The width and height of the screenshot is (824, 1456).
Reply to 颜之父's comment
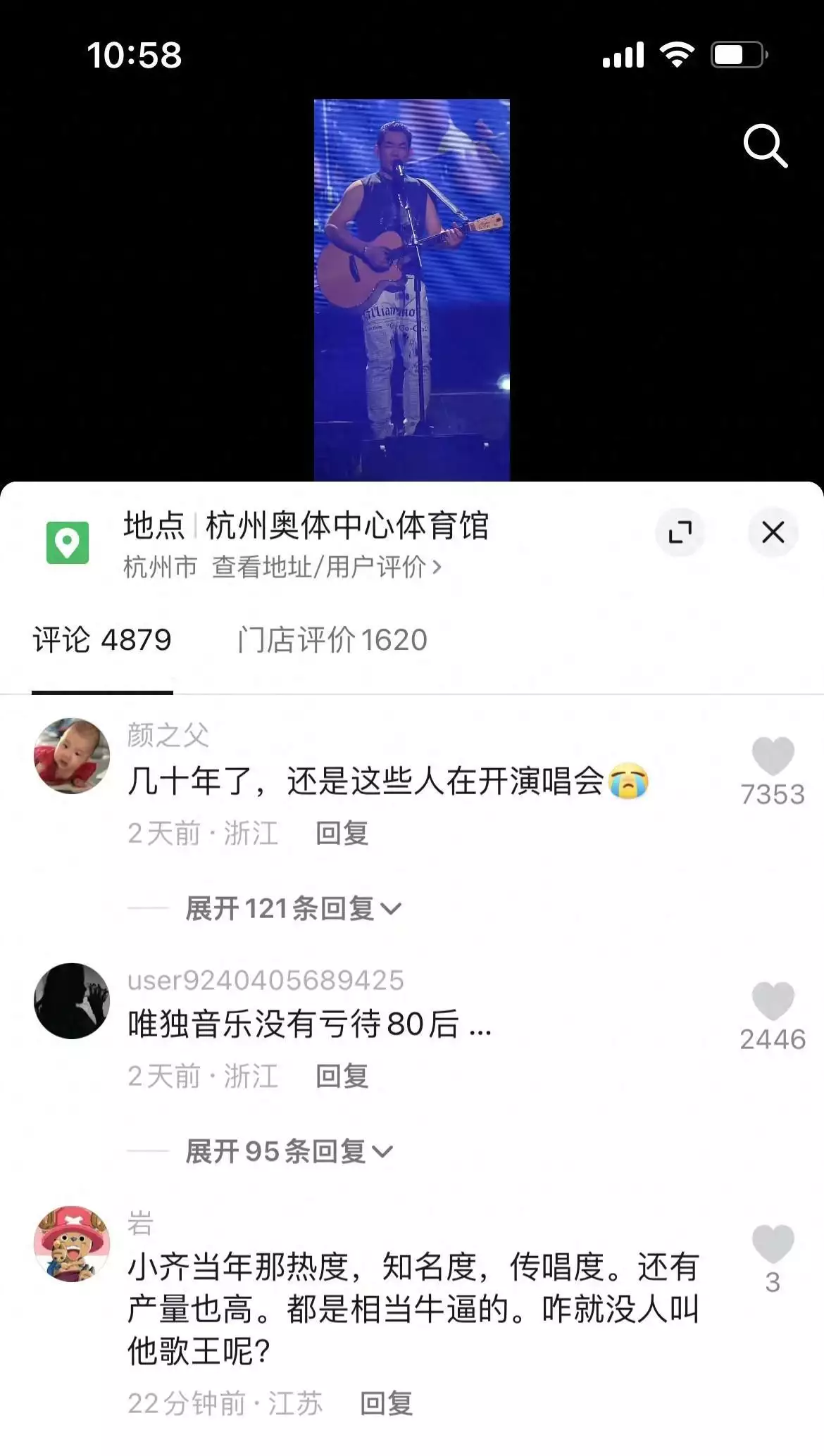click(x=342, y=833)
